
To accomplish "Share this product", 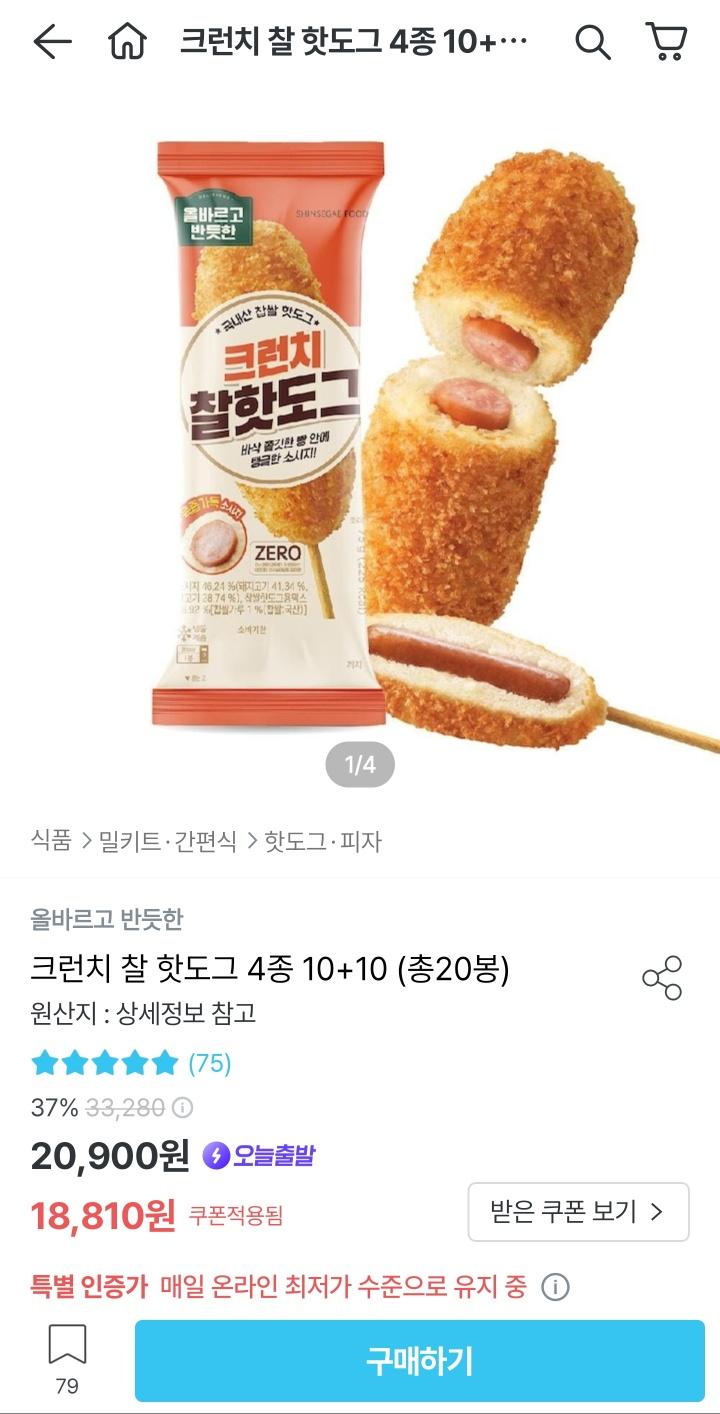I will 662,977.
